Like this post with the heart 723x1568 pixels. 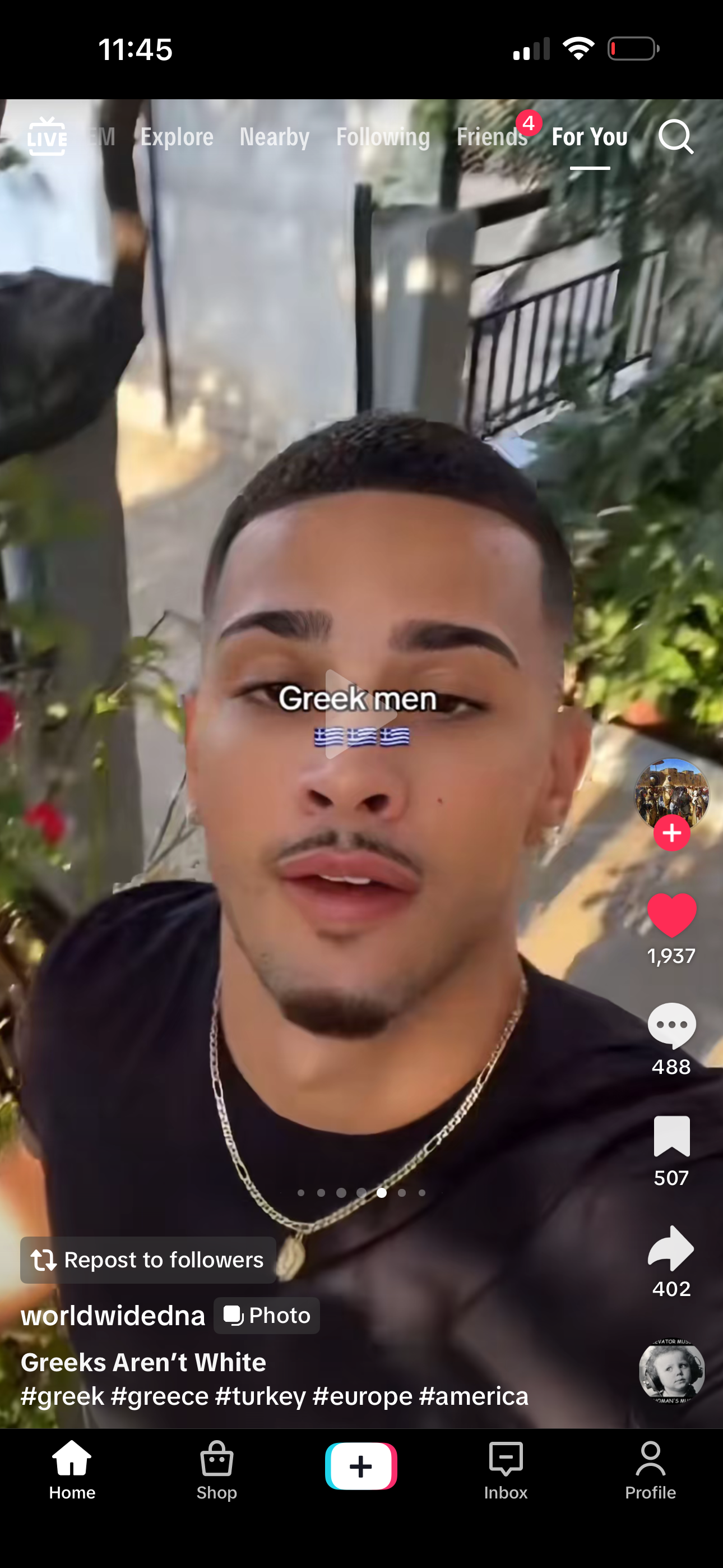pyautogui.click(x=671, y=915)
